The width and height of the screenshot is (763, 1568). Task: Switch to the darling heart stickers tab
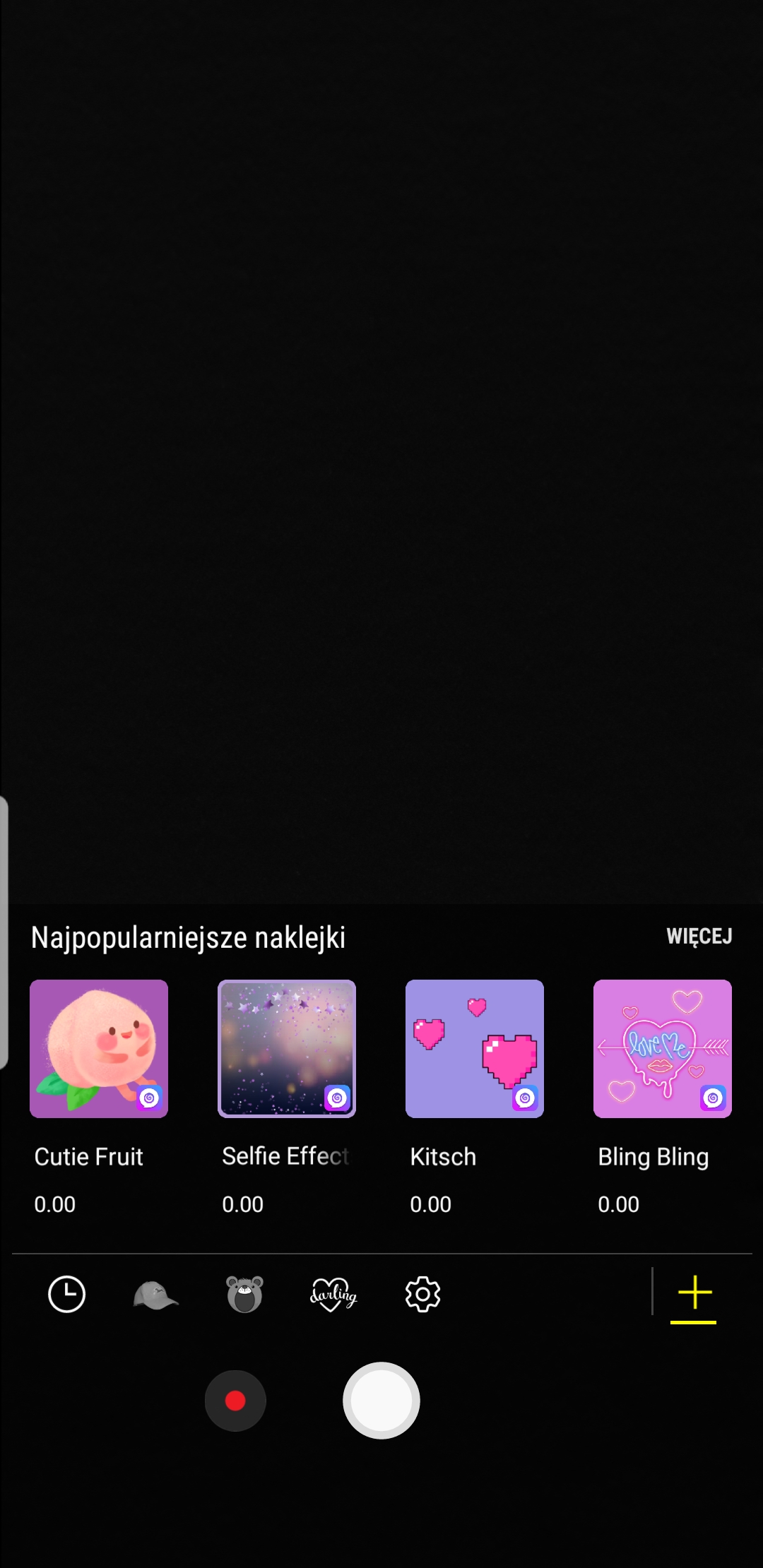[x=333, y=1295]
